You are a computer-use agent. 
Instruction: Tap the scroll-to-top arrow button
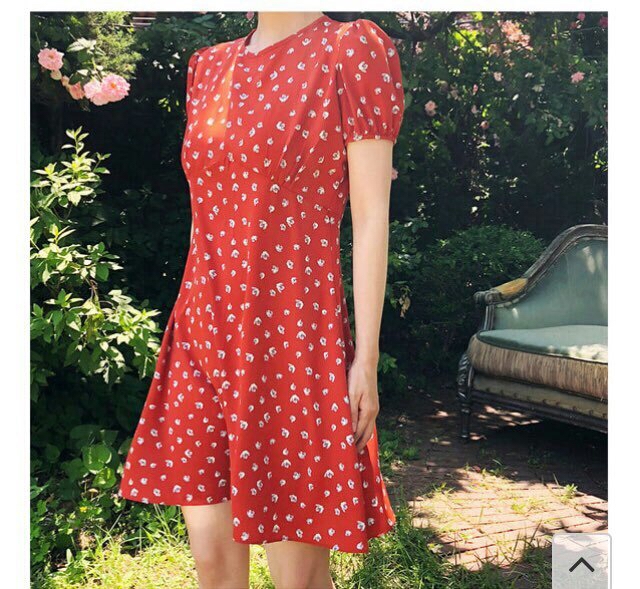(581, 563)
